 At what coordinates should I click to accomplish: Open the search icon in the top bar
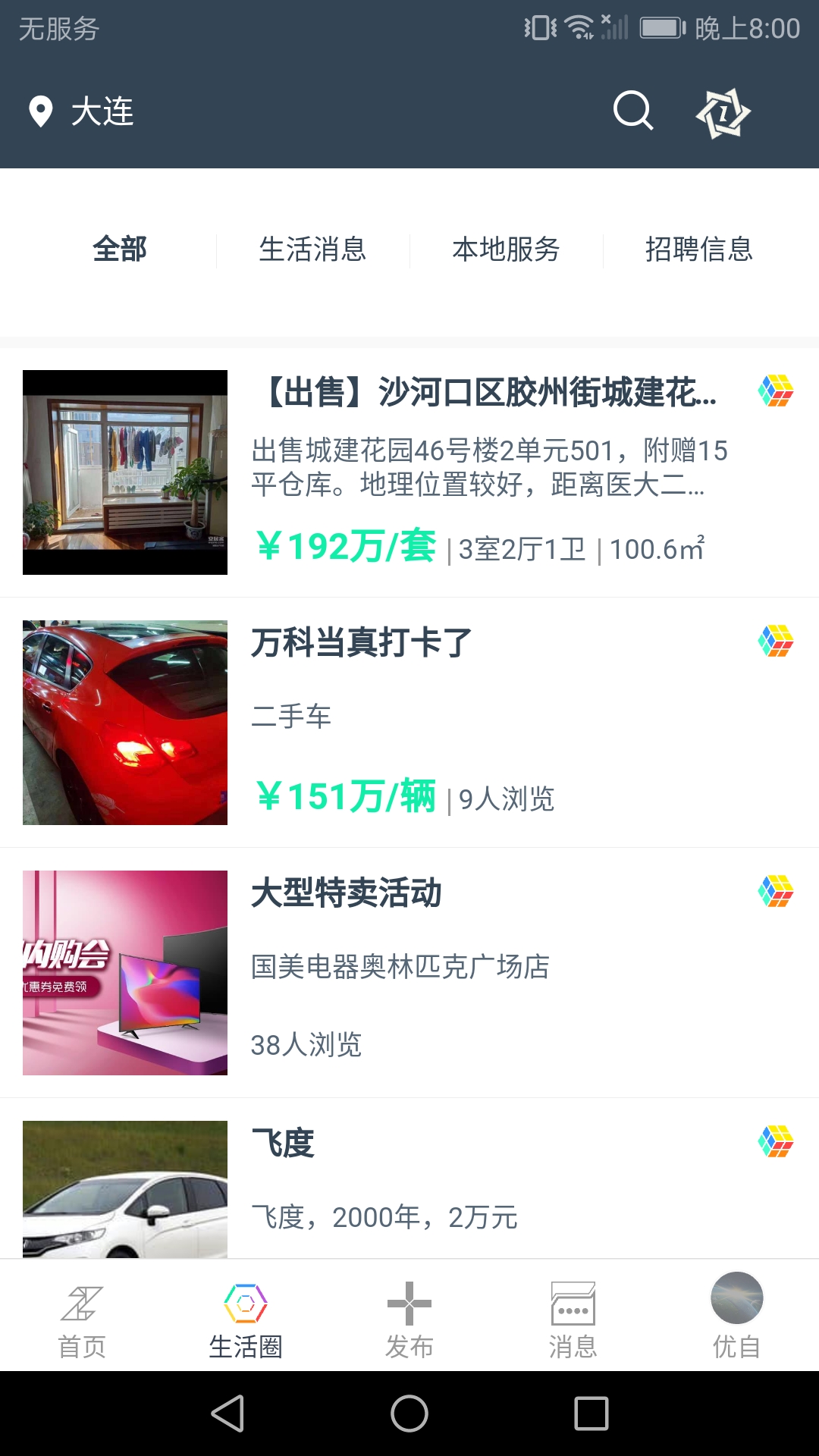[632, 111]
